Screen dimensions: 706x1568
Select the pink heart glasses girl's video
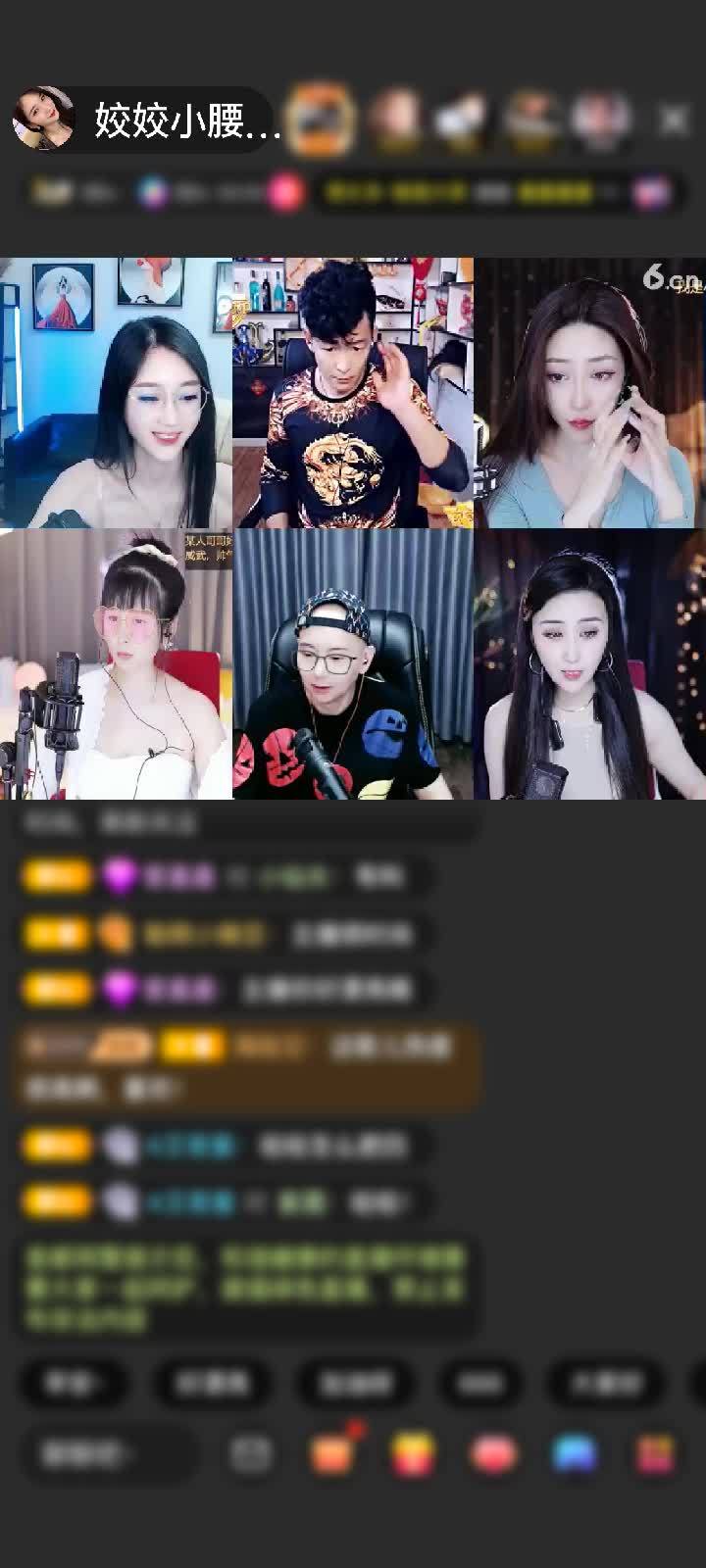116,664
